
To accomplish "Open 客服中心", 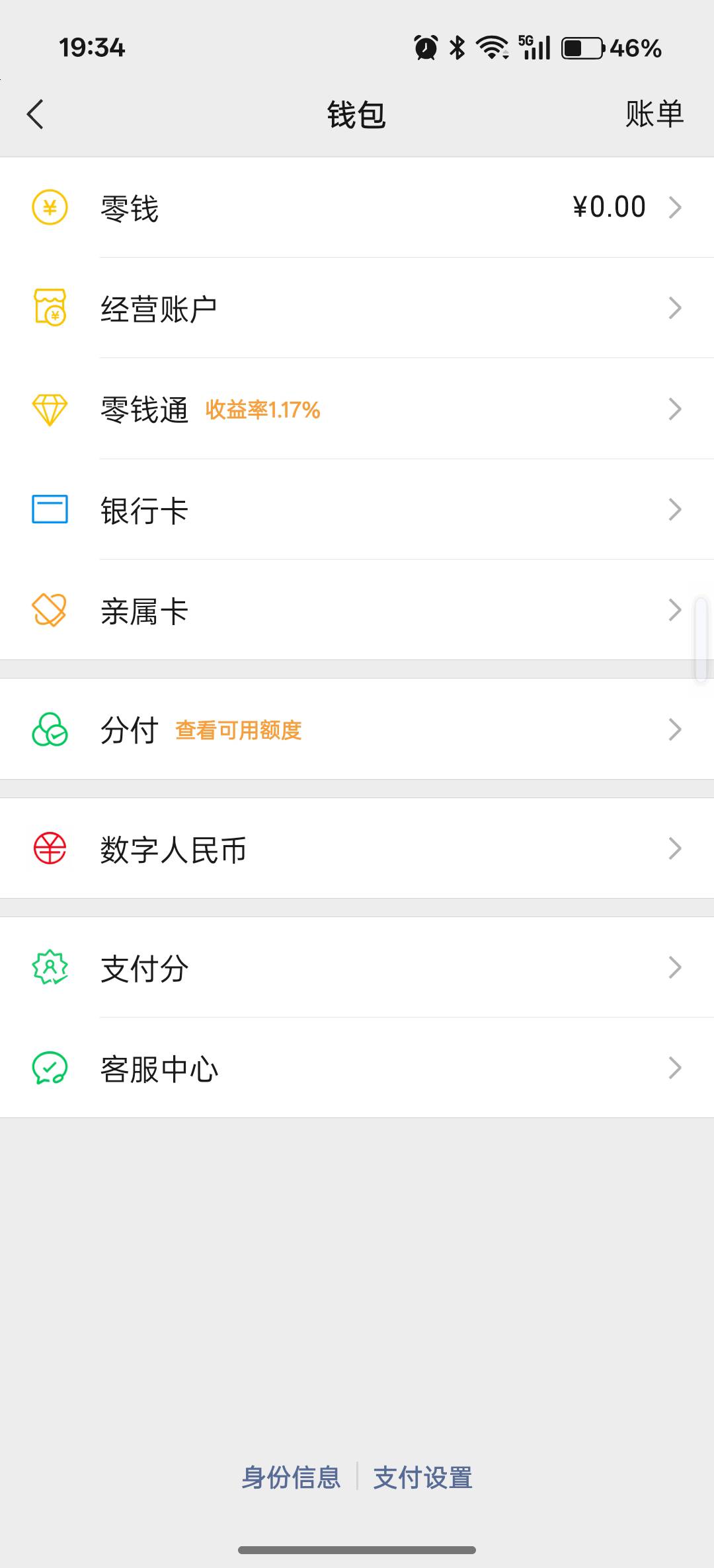I will point(357,1068).
